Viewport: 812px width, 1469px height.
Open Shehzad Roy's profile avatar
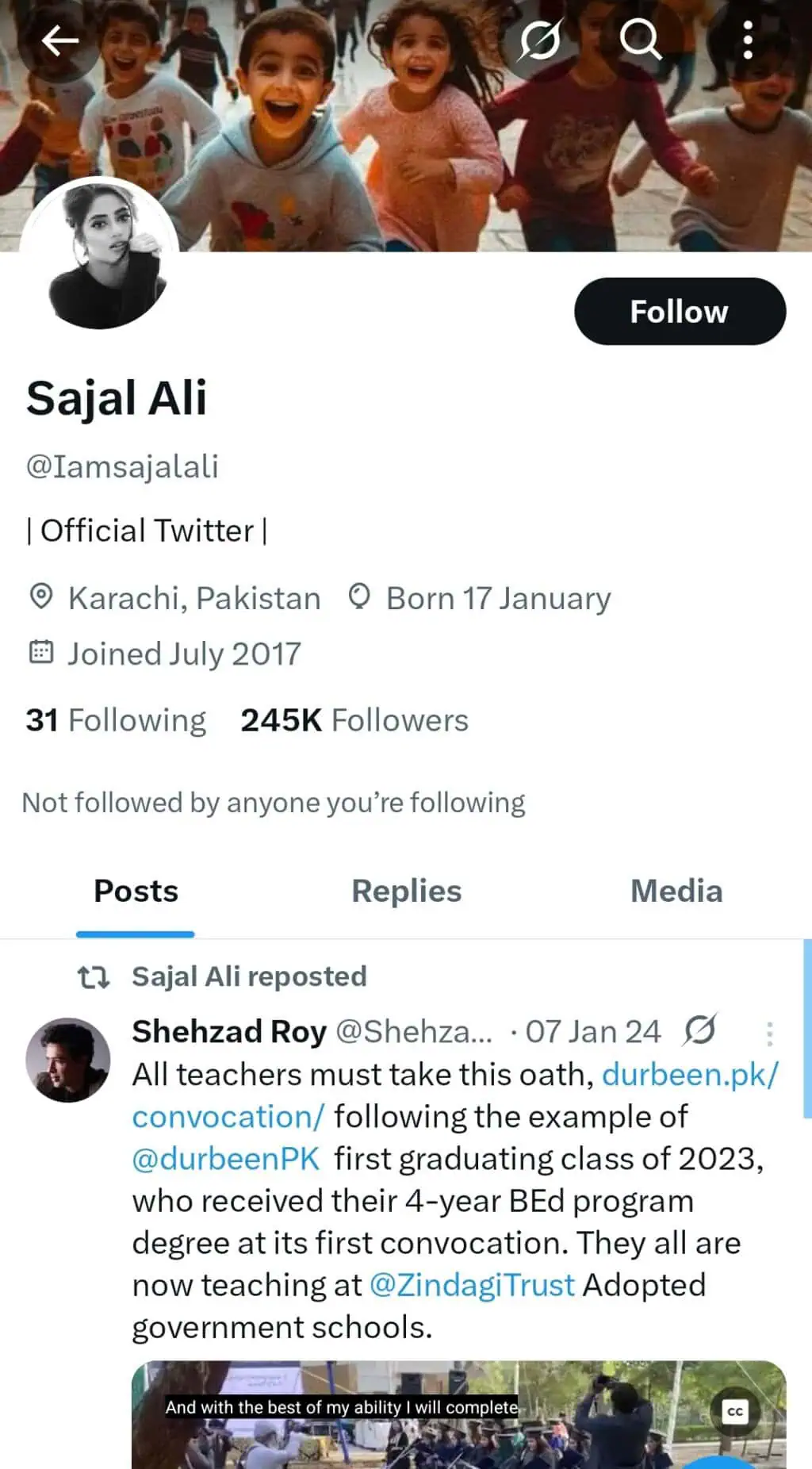pos(68,1060)
